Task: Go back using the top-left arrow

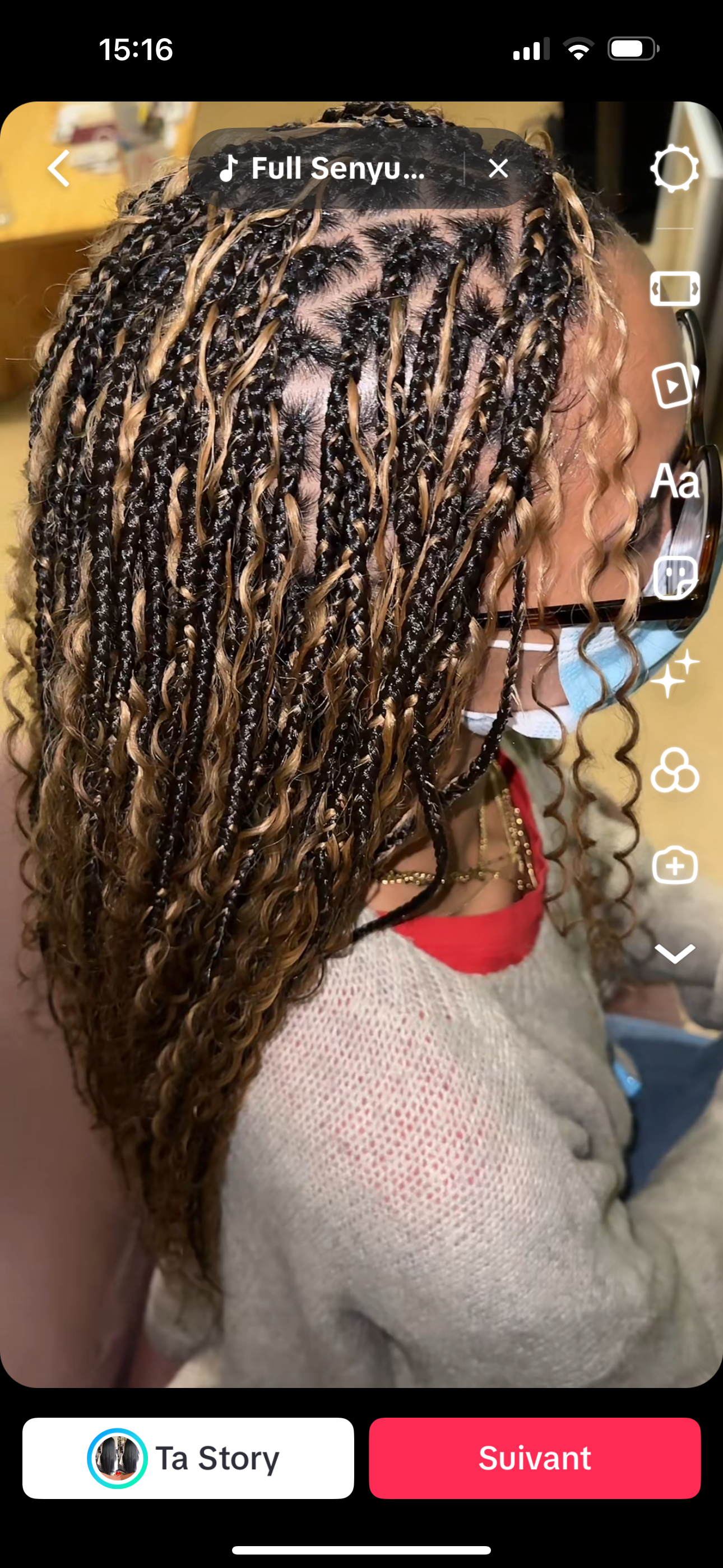Action: (x=59, y=168)
